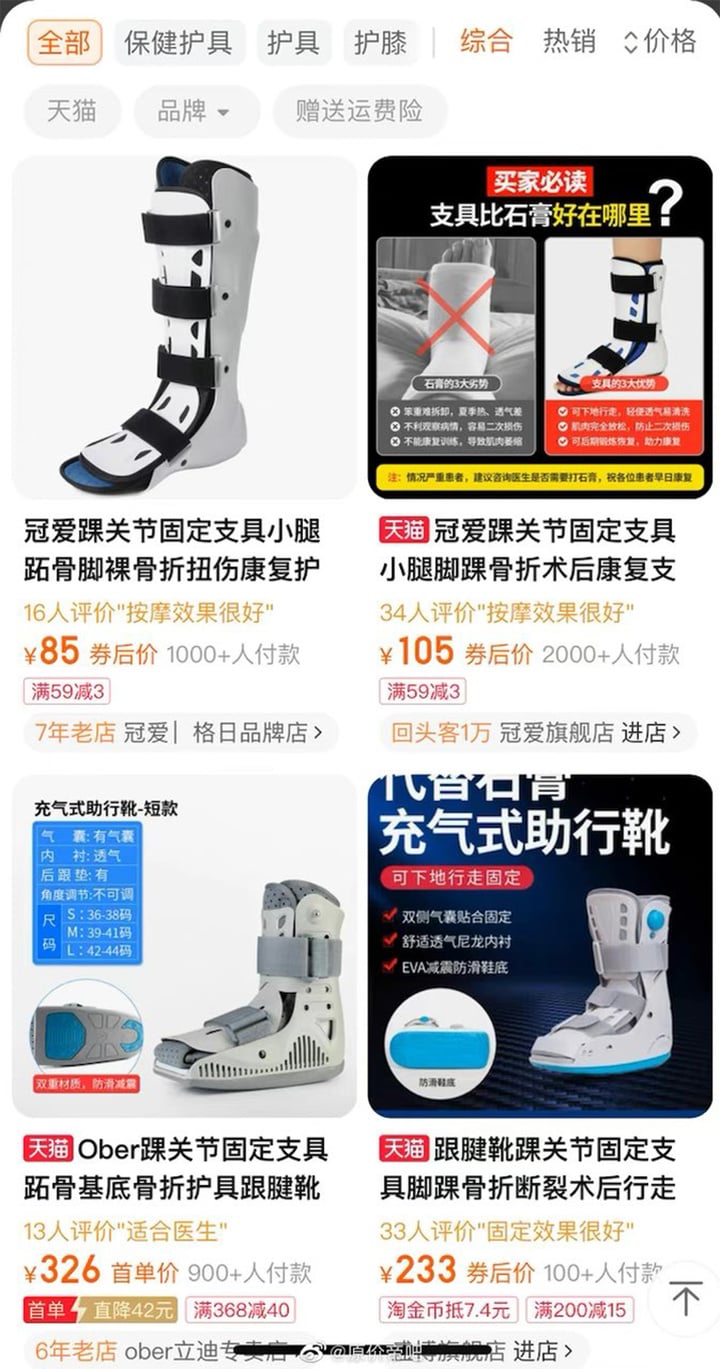Image resolution: width=720 pixels, height=1369 pixels.
Task: Filter by 保健护具 category
Action: pyautogui.click(x=179, y=42)
